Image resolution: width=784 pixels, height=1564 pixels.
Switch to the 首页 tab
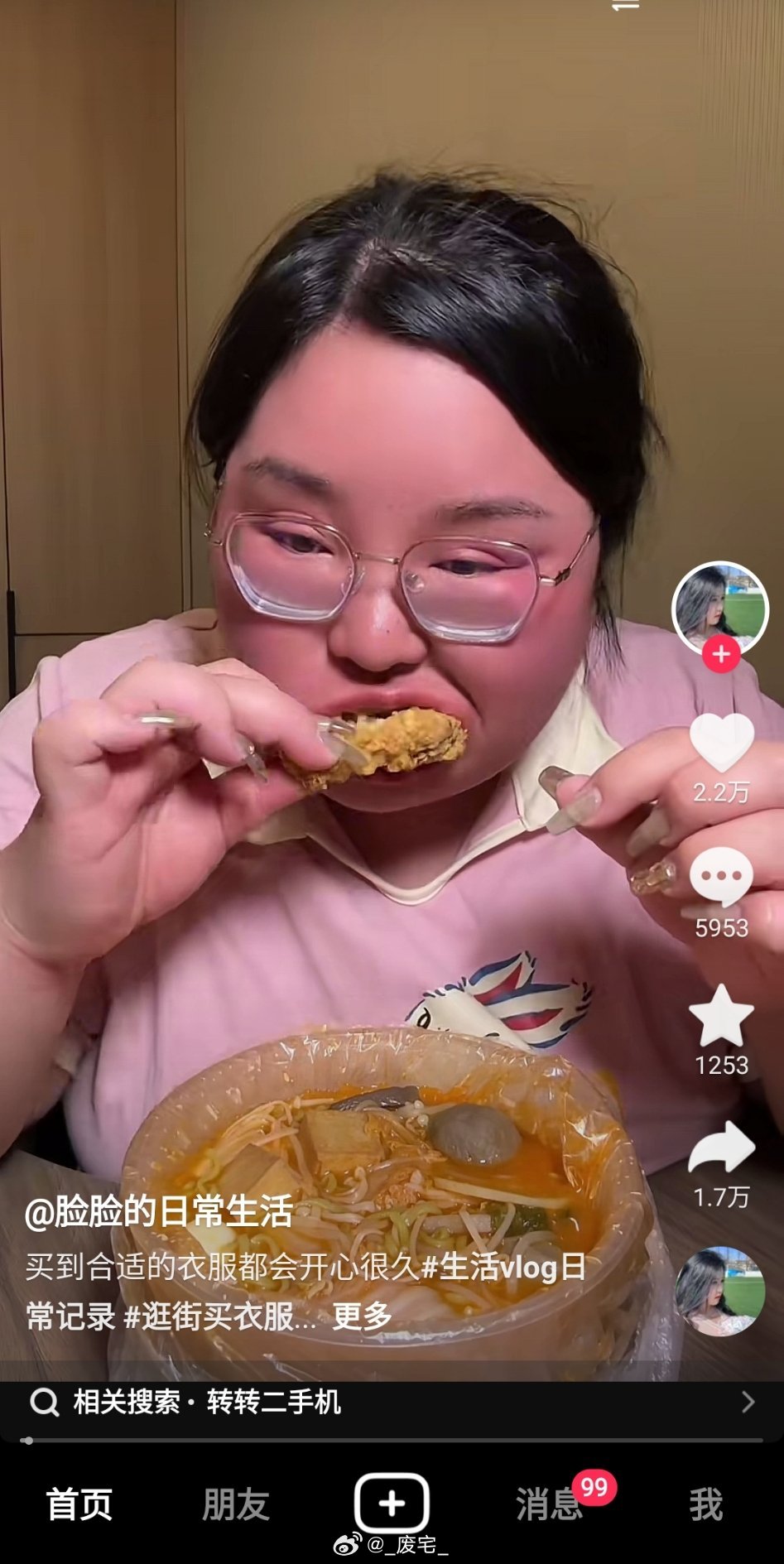point(79,1504)
